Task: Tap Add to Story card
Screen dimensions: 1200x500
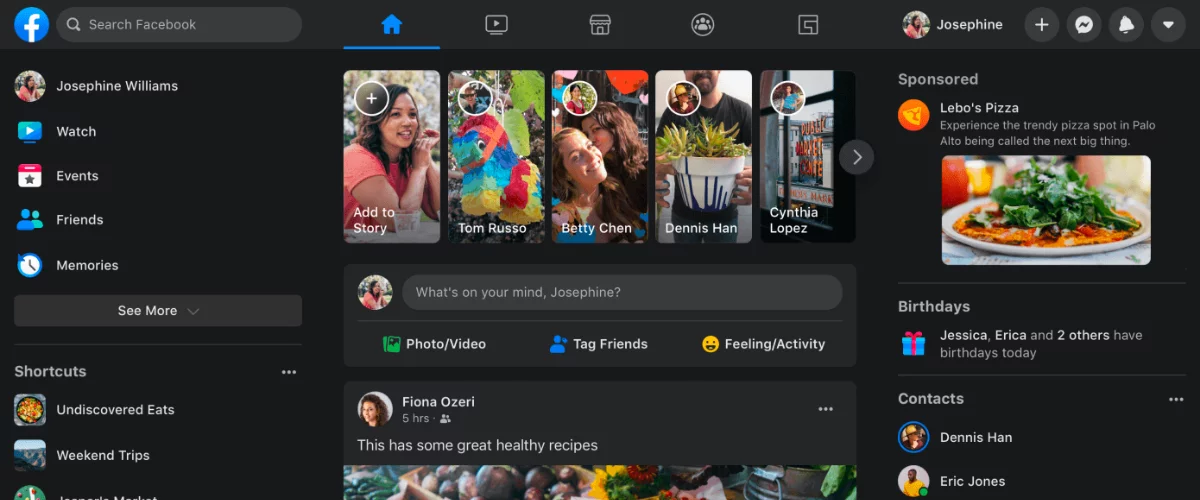Action: tap(391, 156)
